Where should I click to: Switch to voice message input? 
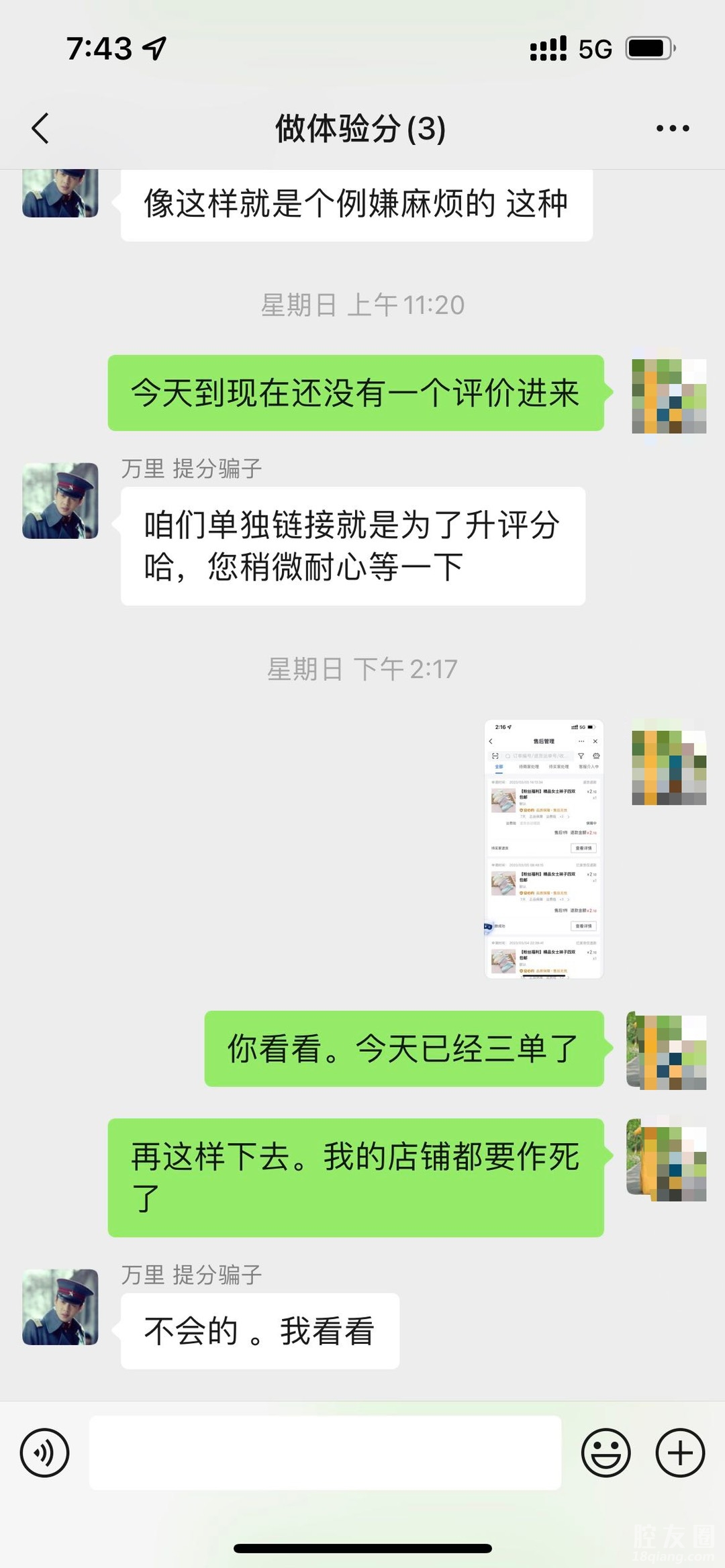(44, 1453)
